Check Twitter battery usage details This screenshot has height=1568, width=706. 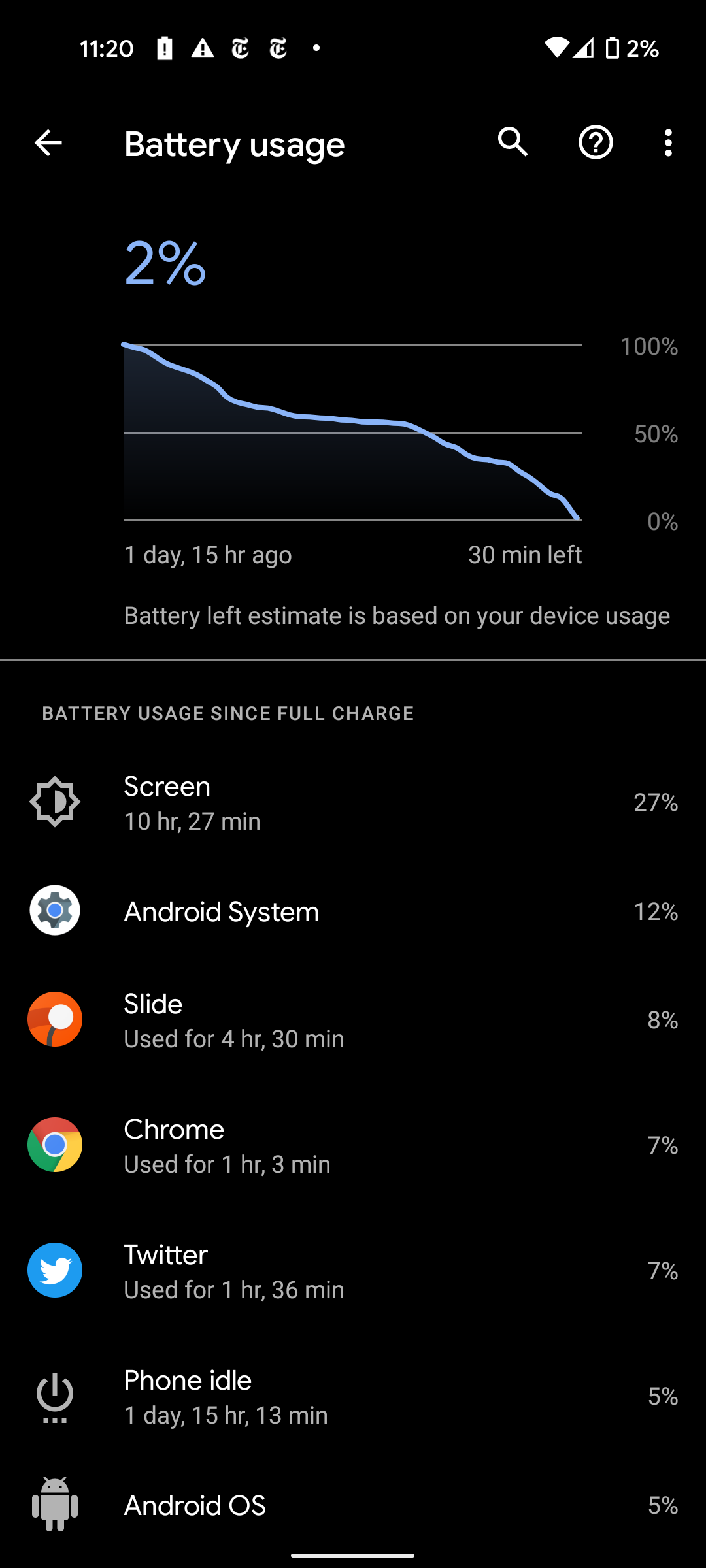(353, 1271)
